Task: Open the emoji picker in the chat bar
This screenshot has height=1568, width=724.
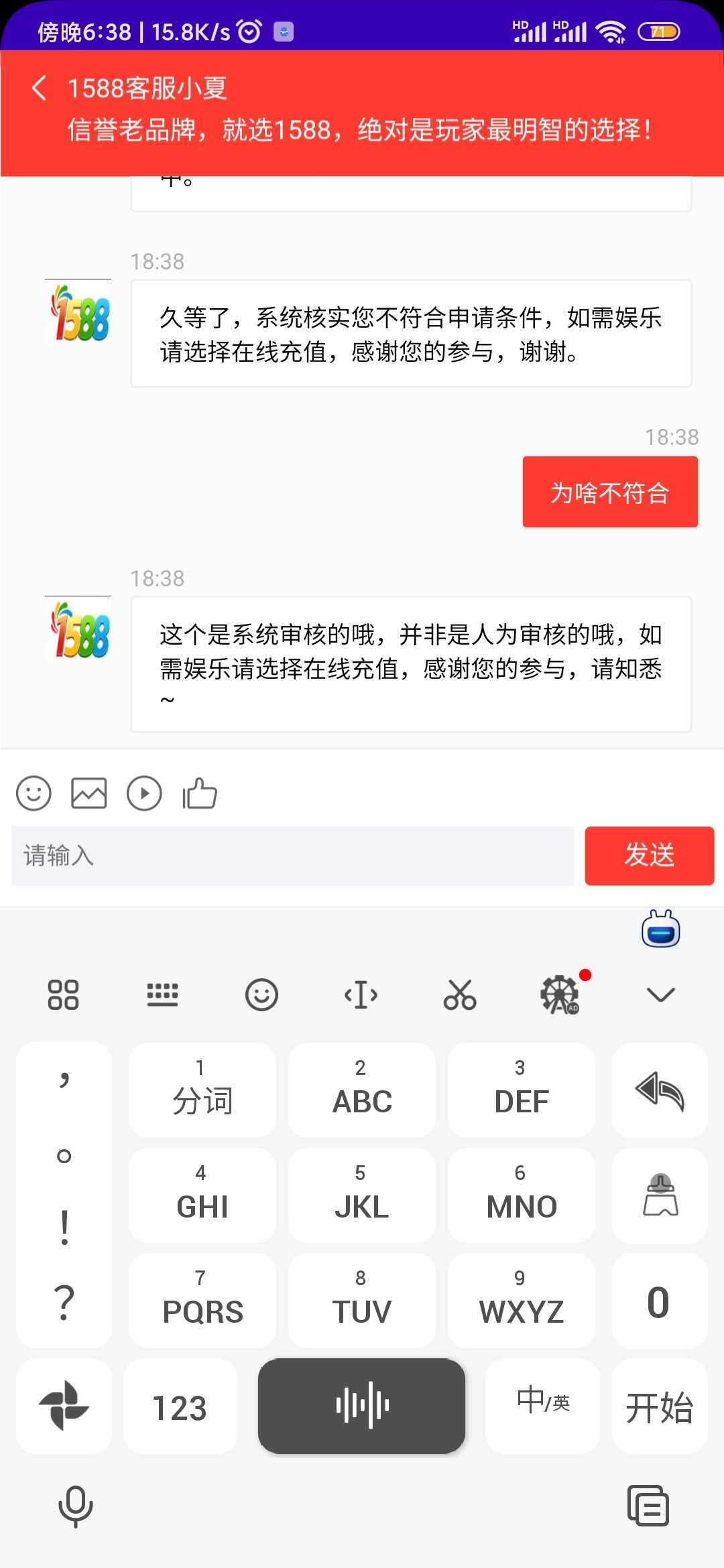Action: click(x=33, y=793)
